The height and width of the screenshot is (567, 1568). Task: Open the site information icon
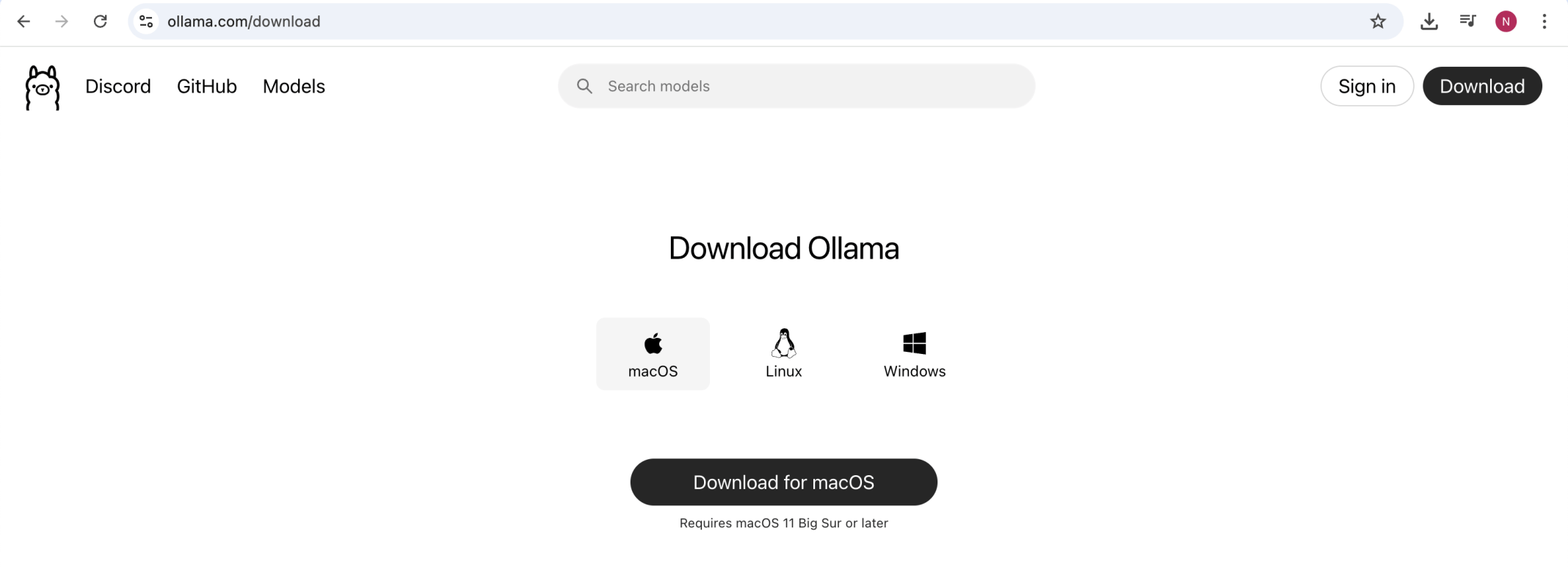[146, 21]
